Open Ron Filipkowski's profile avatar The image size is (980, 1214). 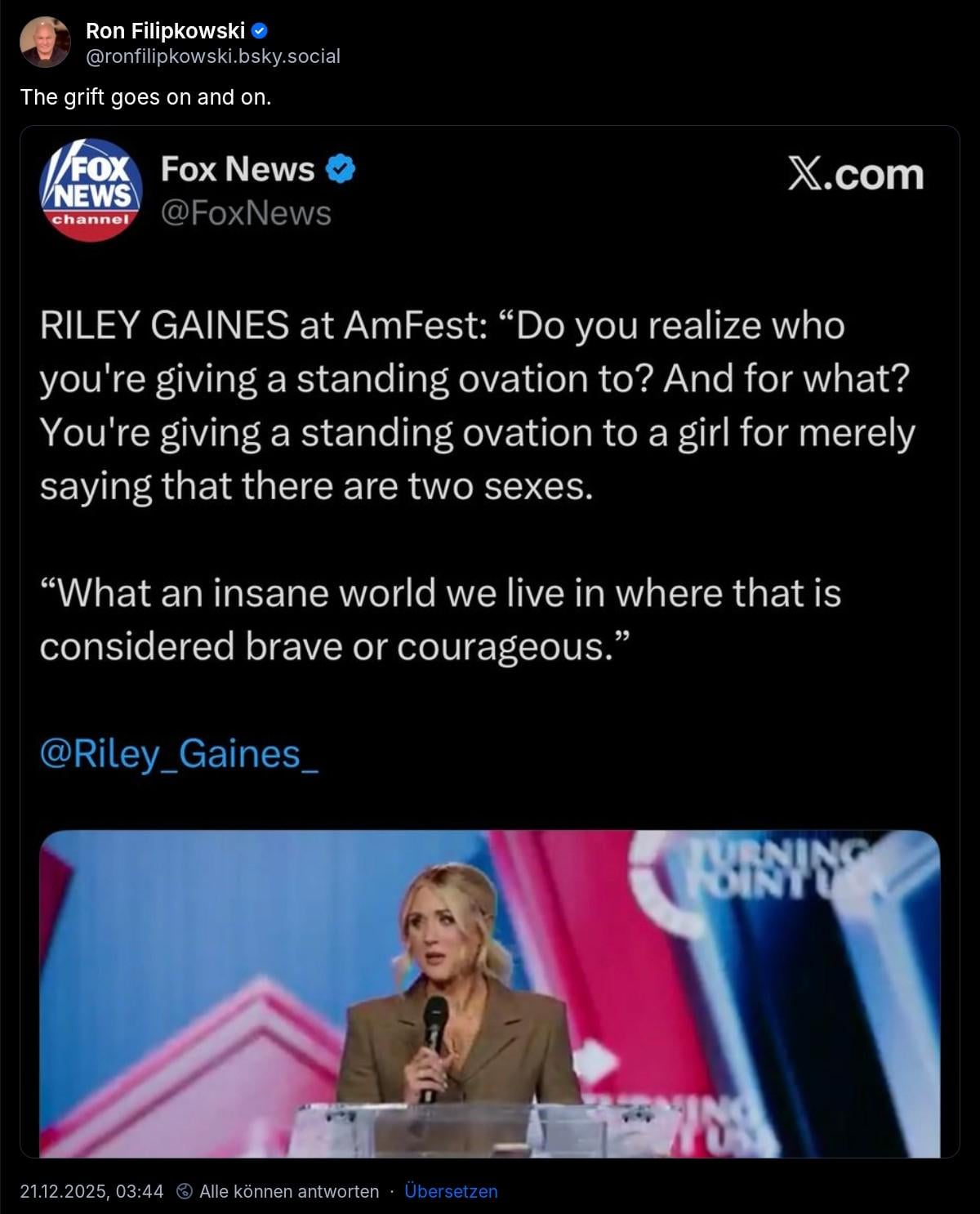point(45,42)
